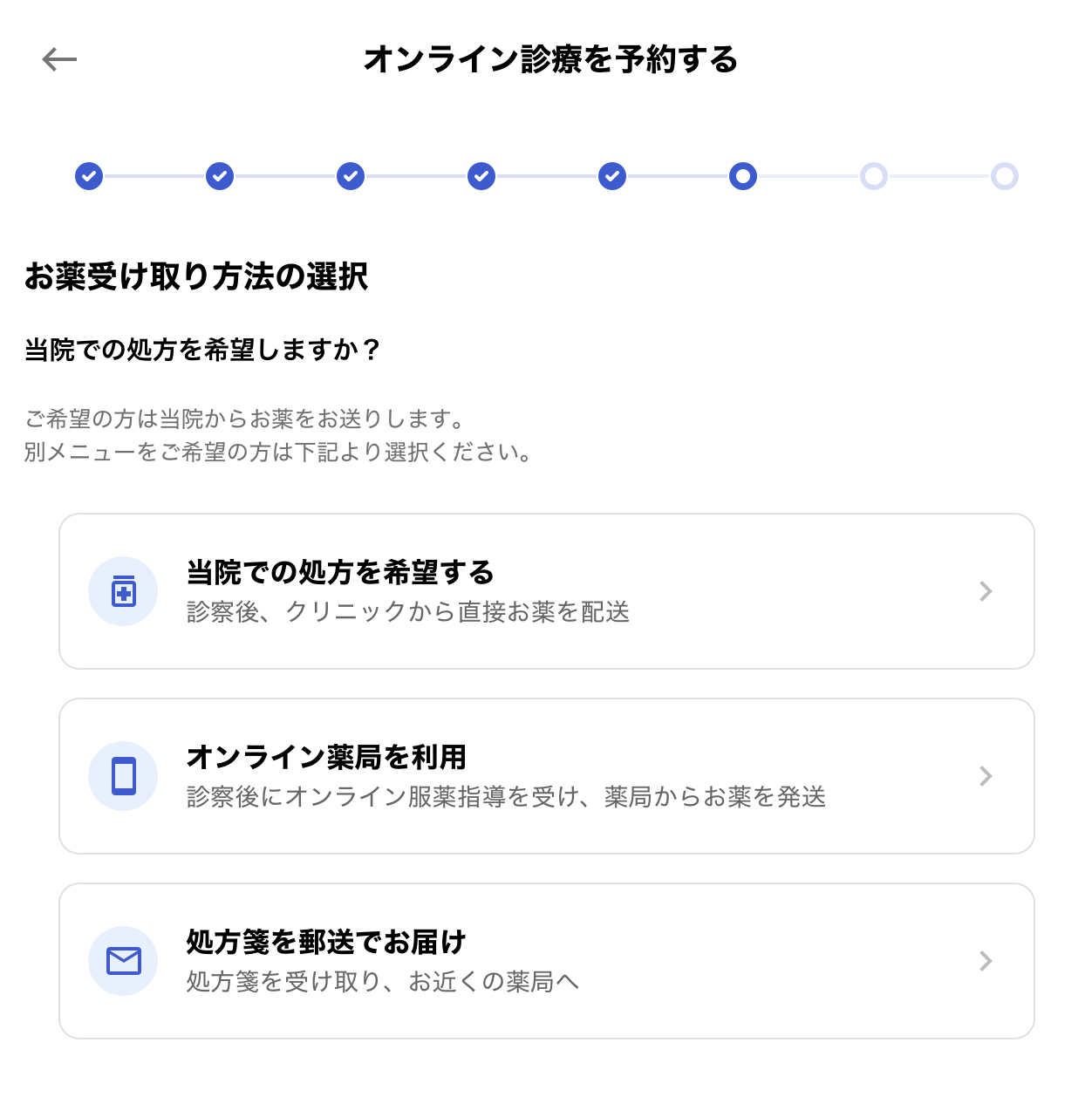Choose オンライン薬局を利用 option
This screenshot has height=1097, width=1092.
pos(546,775)
